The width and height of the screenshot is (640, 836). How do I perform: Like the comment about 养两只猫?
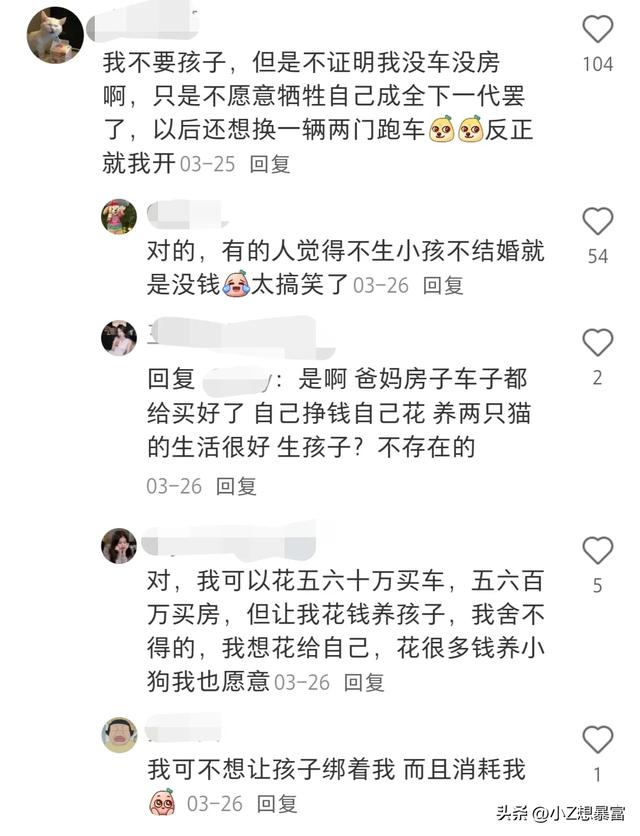coord(597,343)
